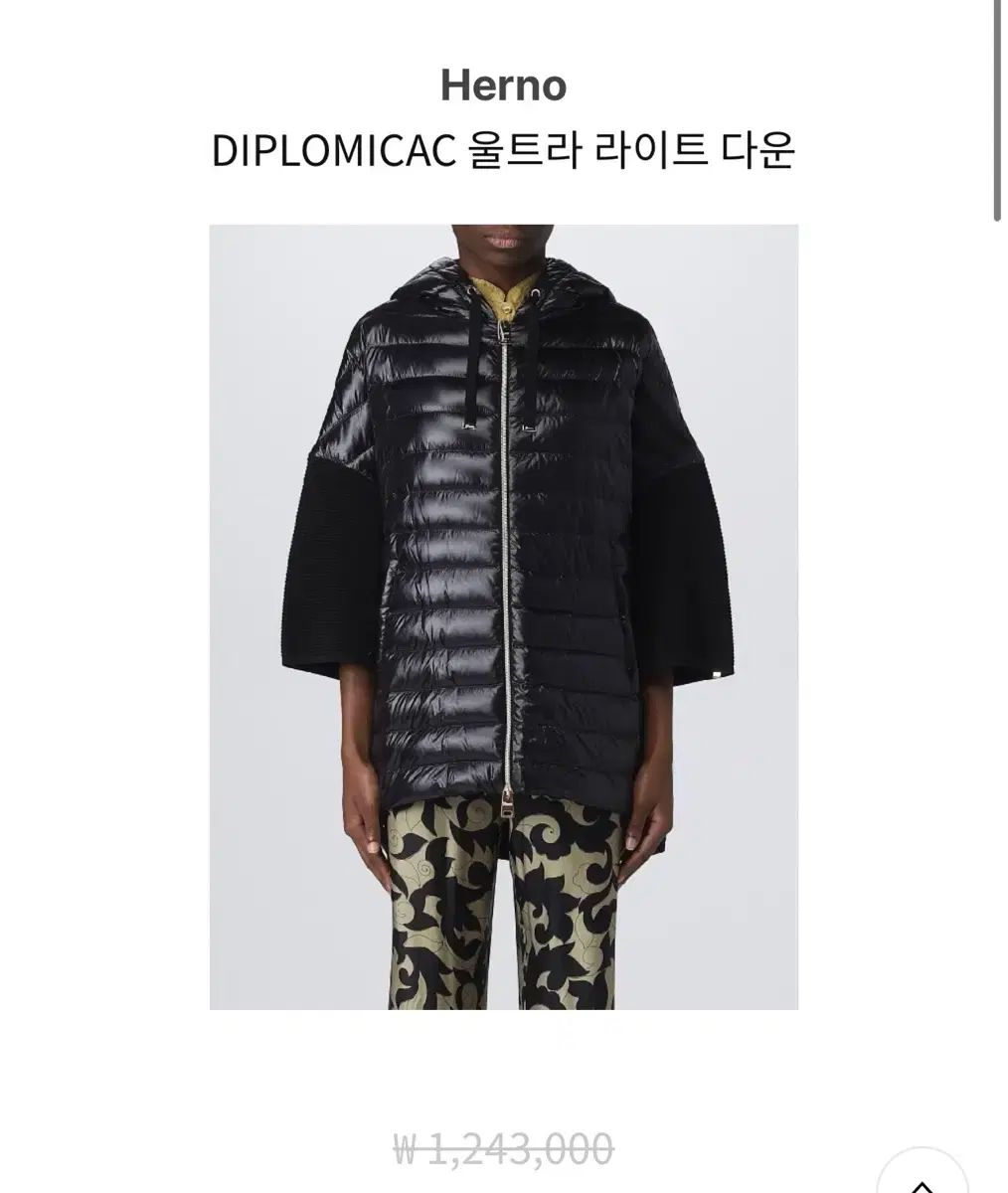This screenshot has width=1008, height=1193.
Task: Tap the scroll-to-top arrow button
Action: pos(923,1173)
